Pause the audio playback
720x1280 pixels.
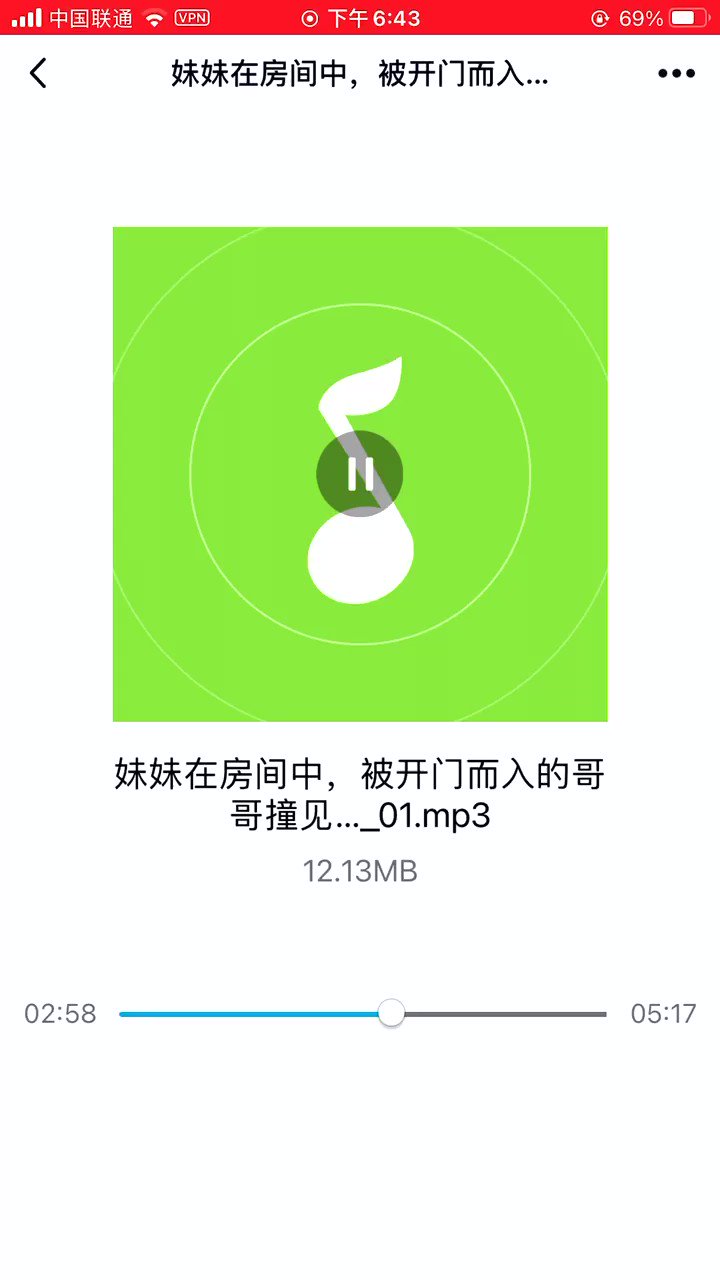click(360, 473)
